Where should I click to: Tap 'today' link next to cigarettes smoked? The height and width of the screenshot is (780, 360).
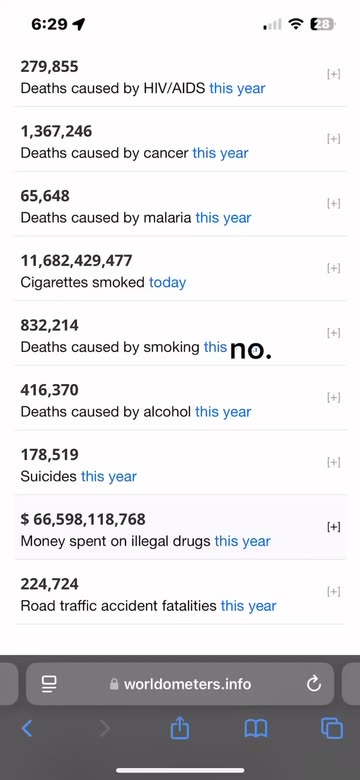[x=168, y=283]
